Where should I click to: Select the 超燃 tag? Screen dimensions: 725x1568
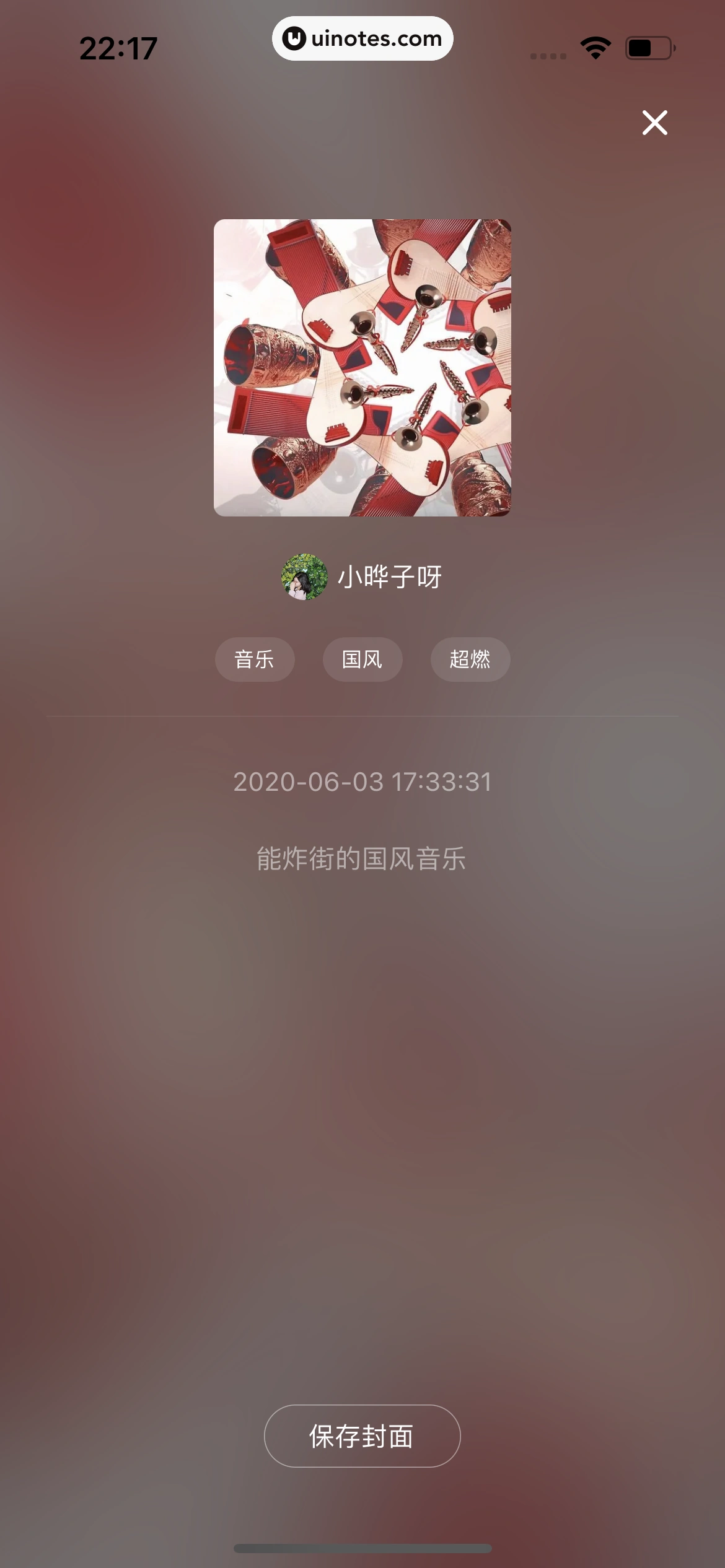coord(470,660)
